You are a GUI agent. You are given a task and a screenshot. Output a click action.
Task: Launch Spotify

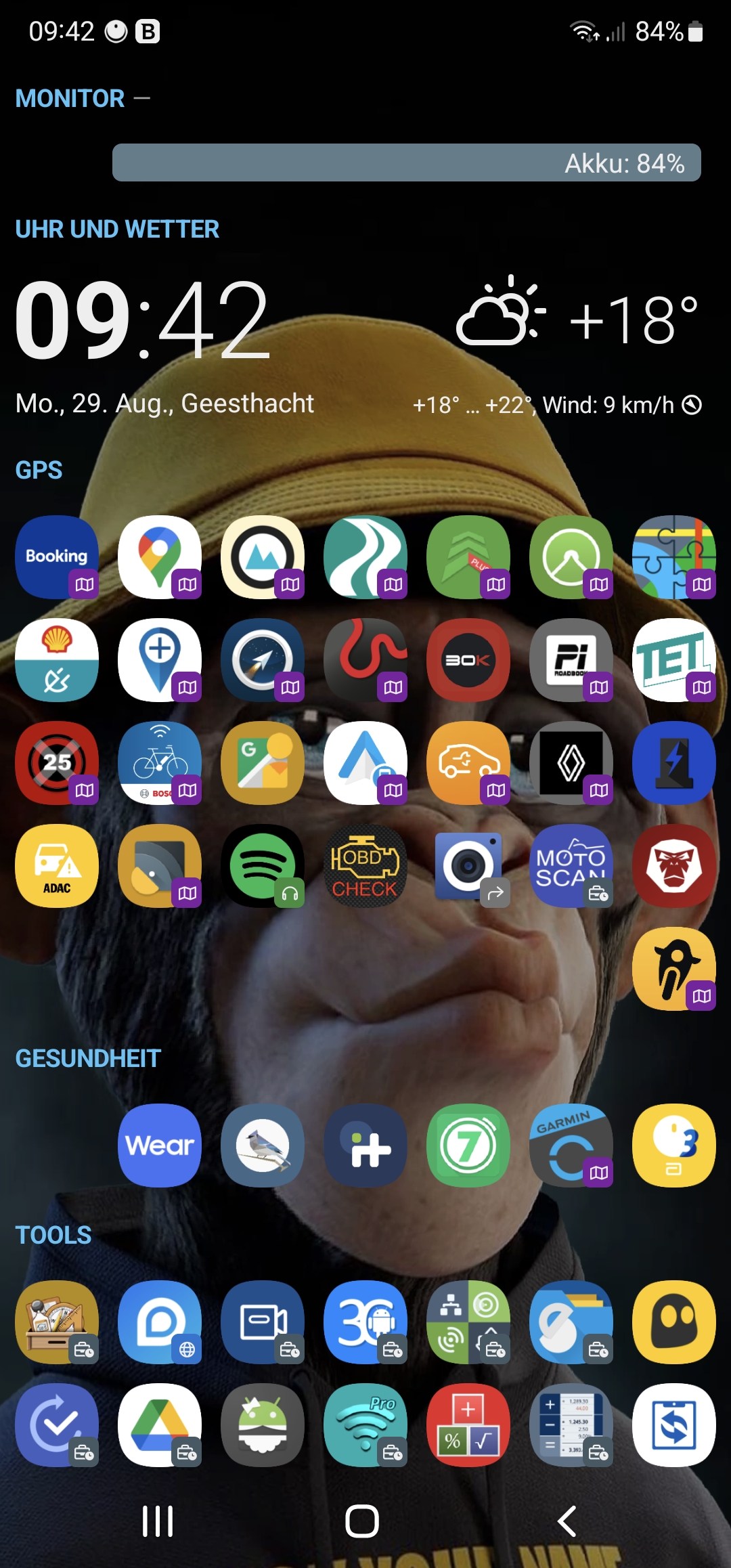click(263, 865)
